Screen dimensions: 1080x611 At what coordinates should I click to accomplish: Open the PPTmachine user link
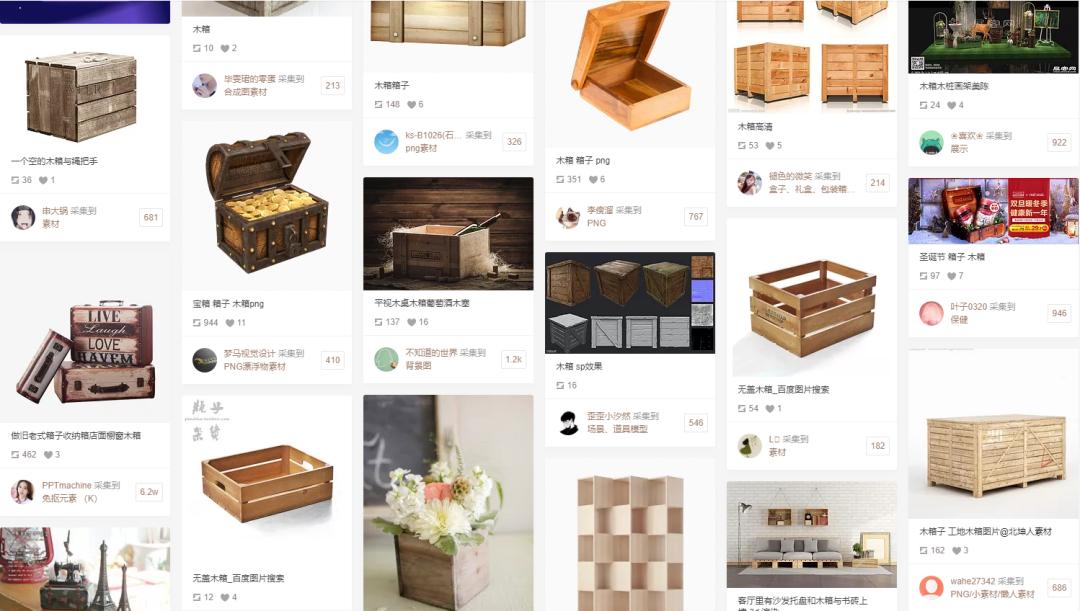click(x=67, y=485)
